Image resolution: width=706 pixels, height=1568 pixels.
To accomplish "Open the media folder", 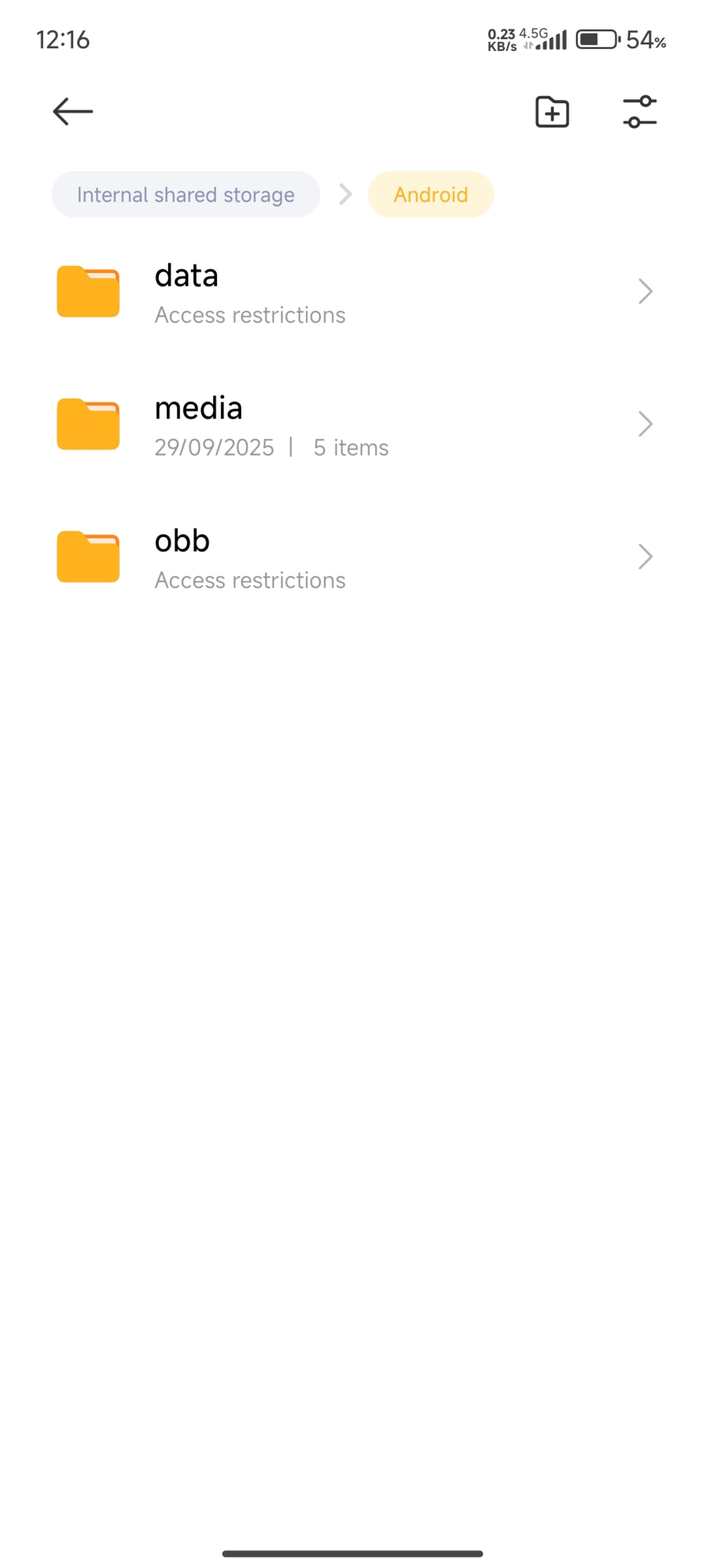I will (x=353, y=425).
